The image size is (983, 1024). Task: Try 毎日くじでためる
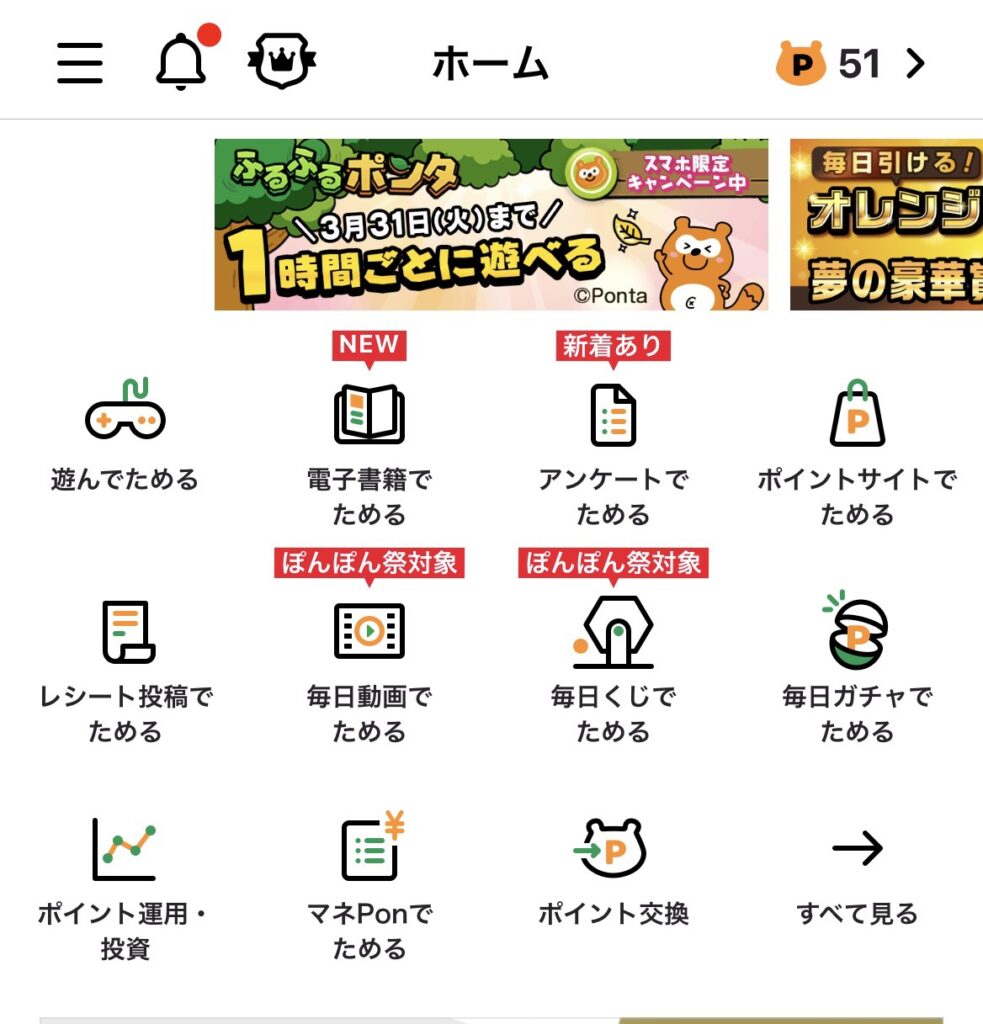point(613,665)
